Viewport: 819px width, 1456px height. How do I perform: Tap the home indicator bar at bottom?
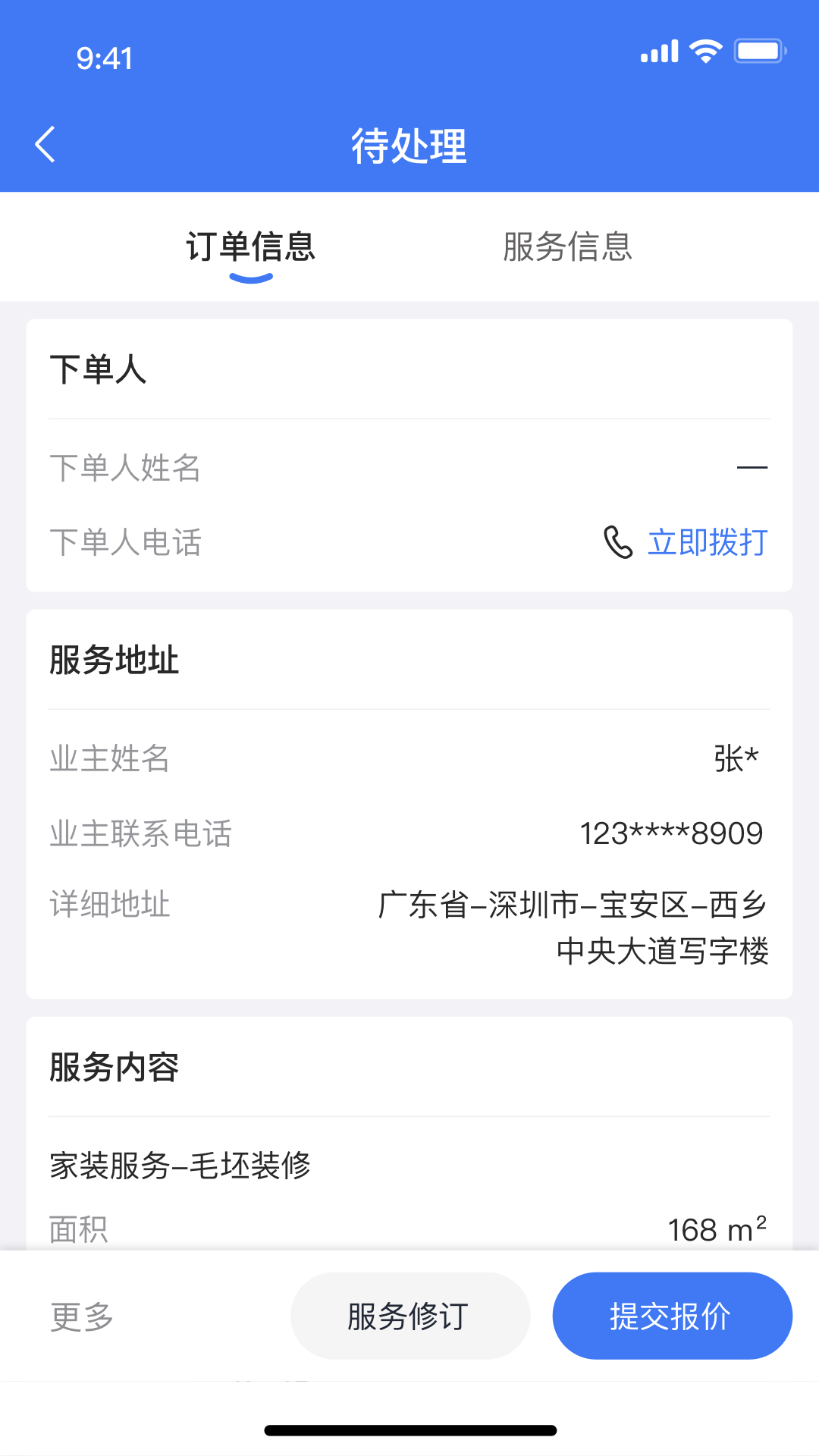point(409,1429)
